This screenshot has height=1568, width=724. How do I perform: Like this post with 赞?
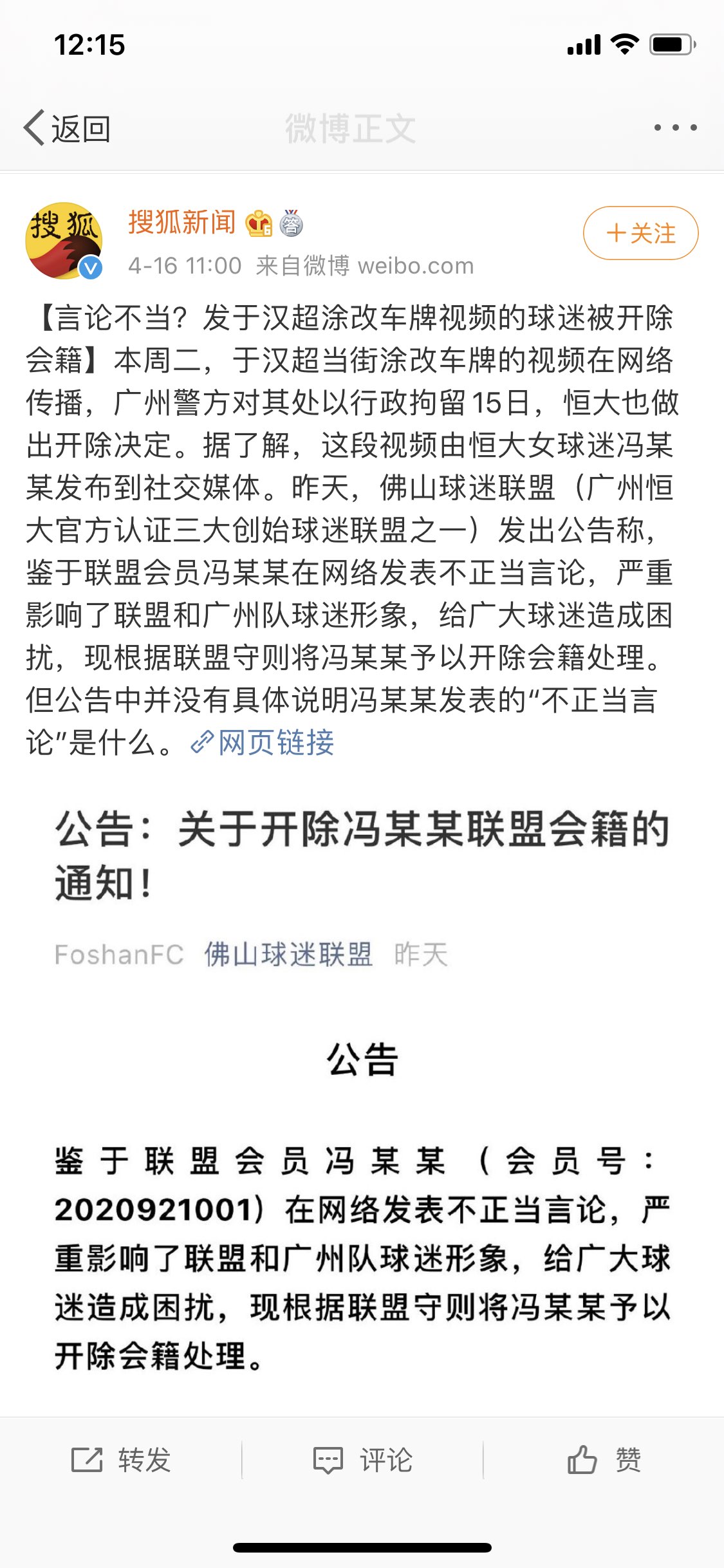604,1460
